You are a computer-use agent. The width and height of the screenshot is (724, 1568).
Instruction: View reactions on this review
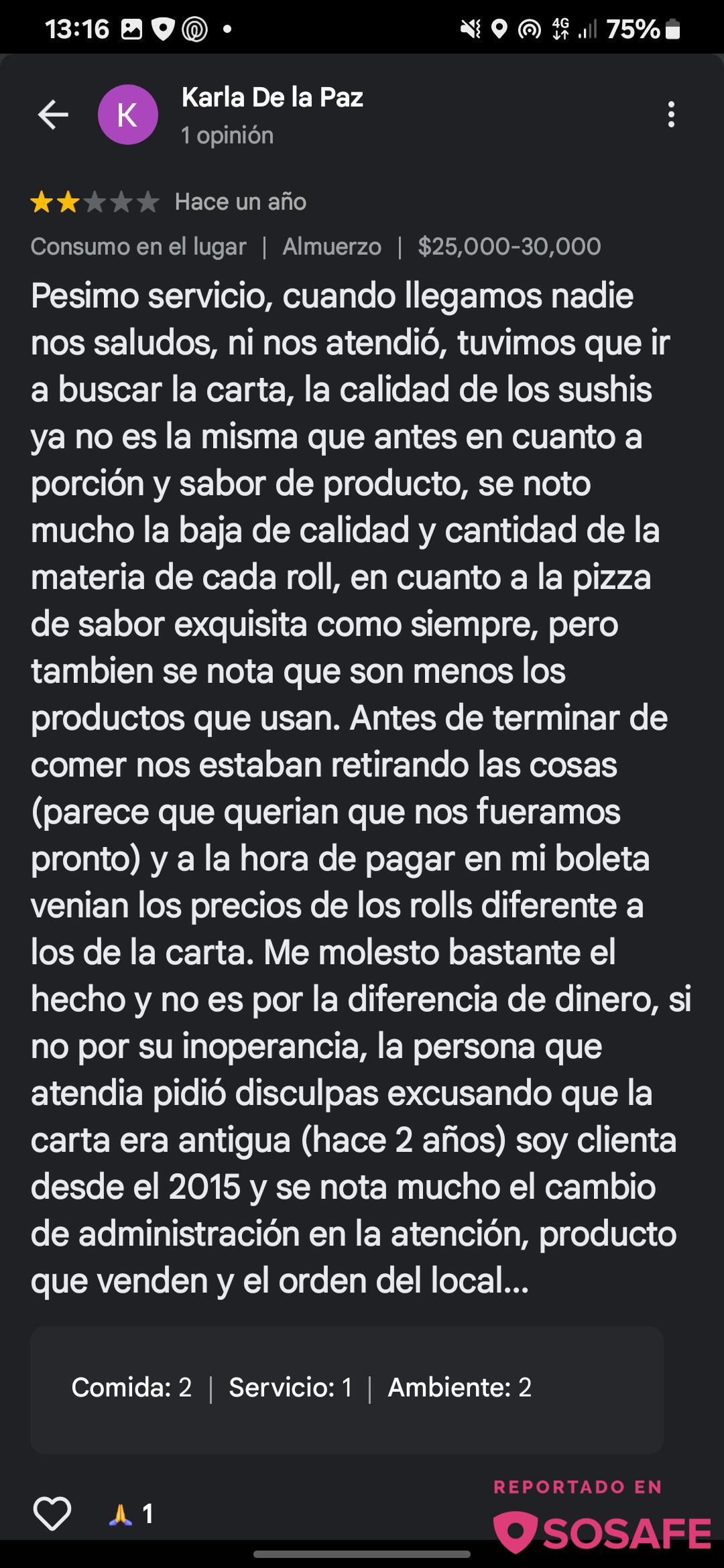click(131, 1514)
